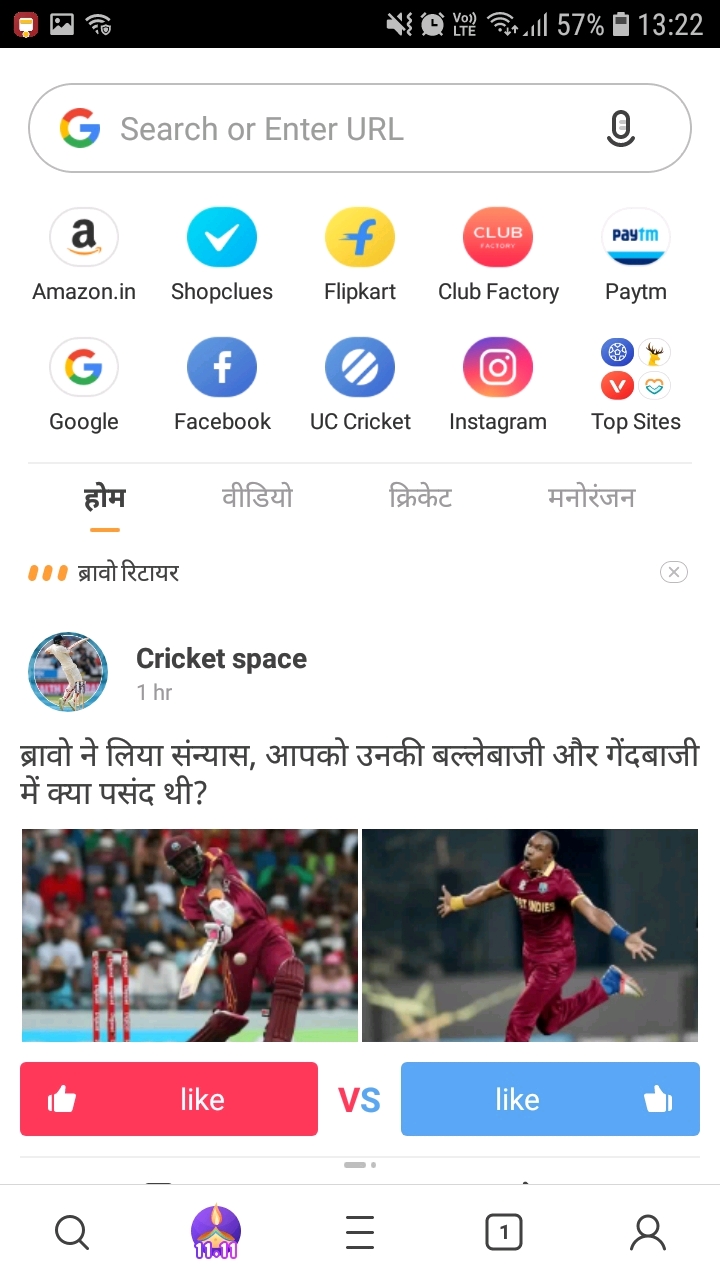Screen dimensions: 720x1280
Task: Like the Bravo batting photo
Action: [168, 1099]
